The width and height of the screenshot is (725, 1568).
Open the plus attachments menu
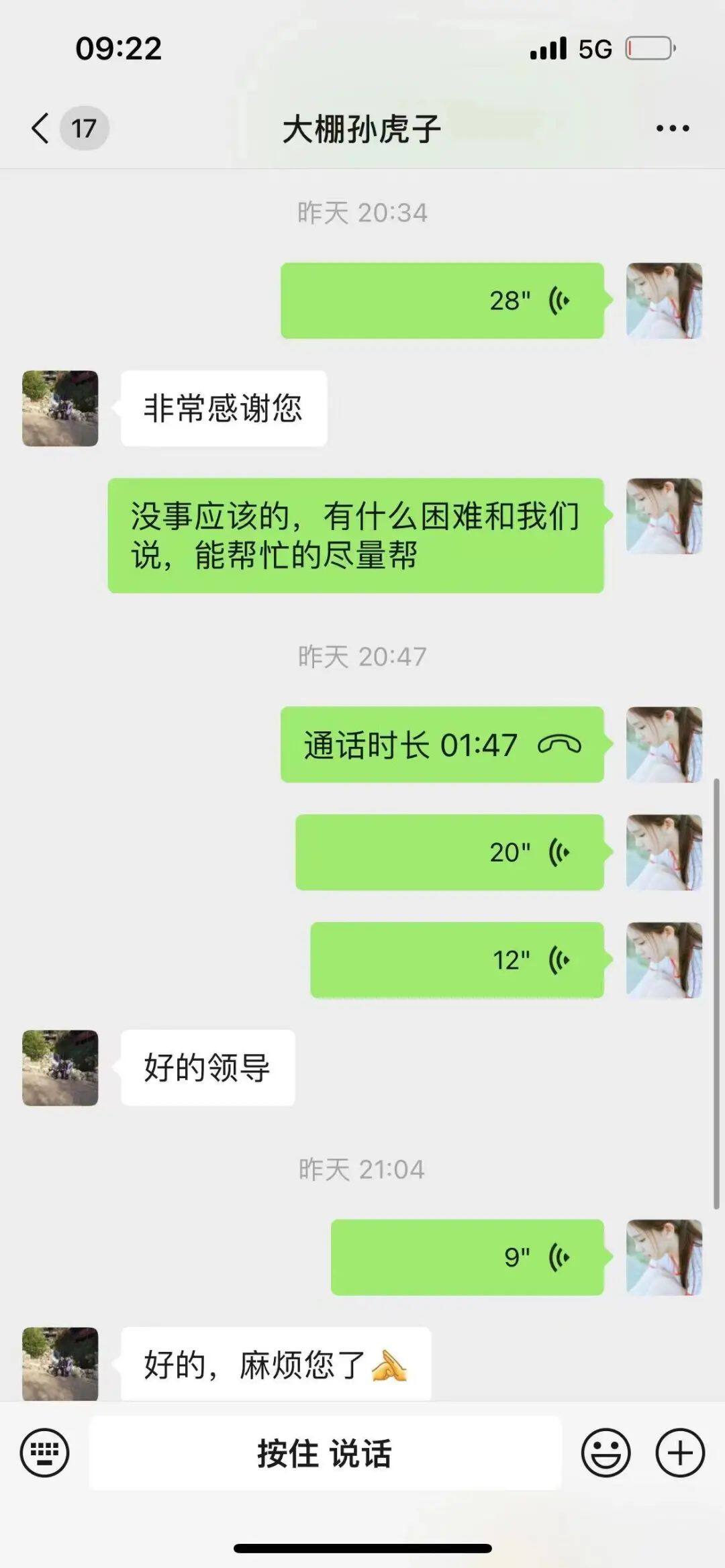(679, 1453)
